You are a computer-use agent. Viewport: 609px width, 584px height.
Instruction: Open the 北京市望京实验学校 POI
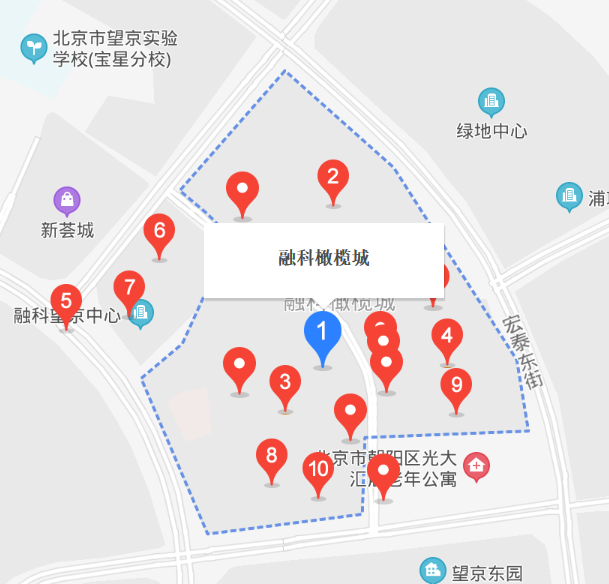[x=34, y=47]
